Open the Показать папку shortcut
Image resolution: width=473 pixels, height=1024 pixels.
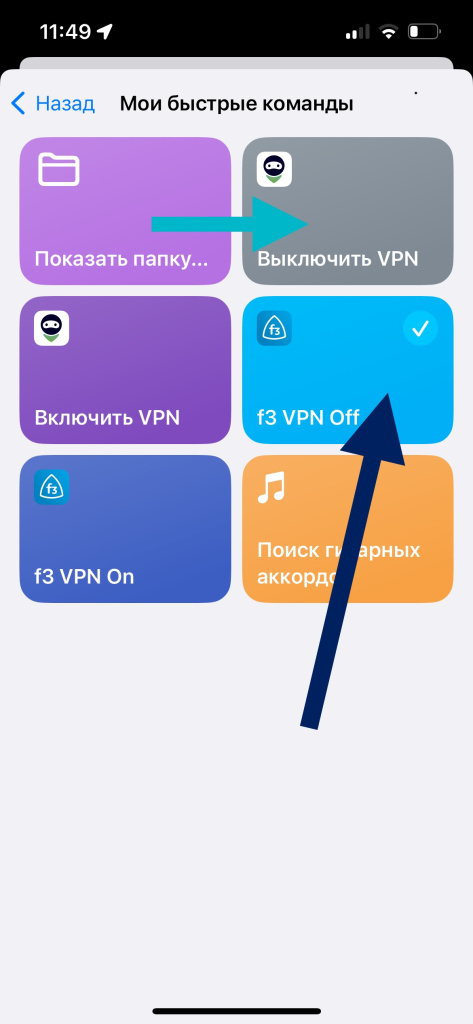point(125,211)
